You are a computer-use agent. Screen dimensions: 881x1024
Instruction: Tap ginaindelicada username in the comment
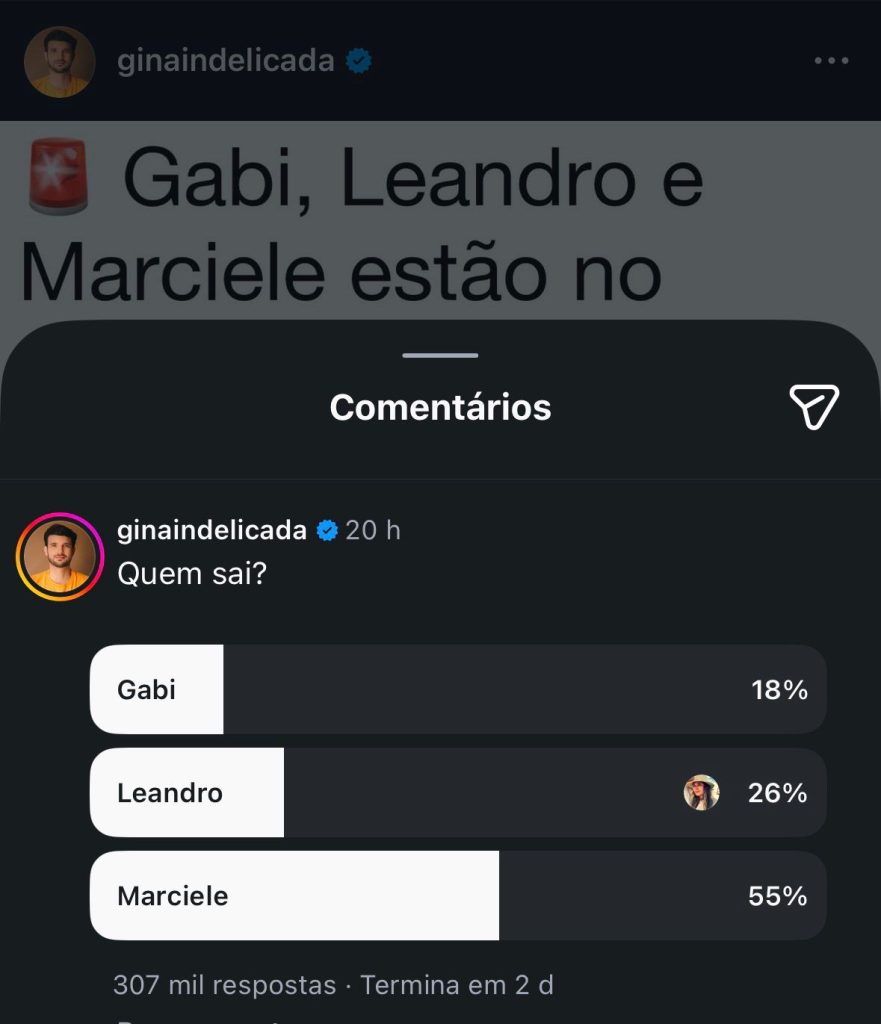pos(212,530)
